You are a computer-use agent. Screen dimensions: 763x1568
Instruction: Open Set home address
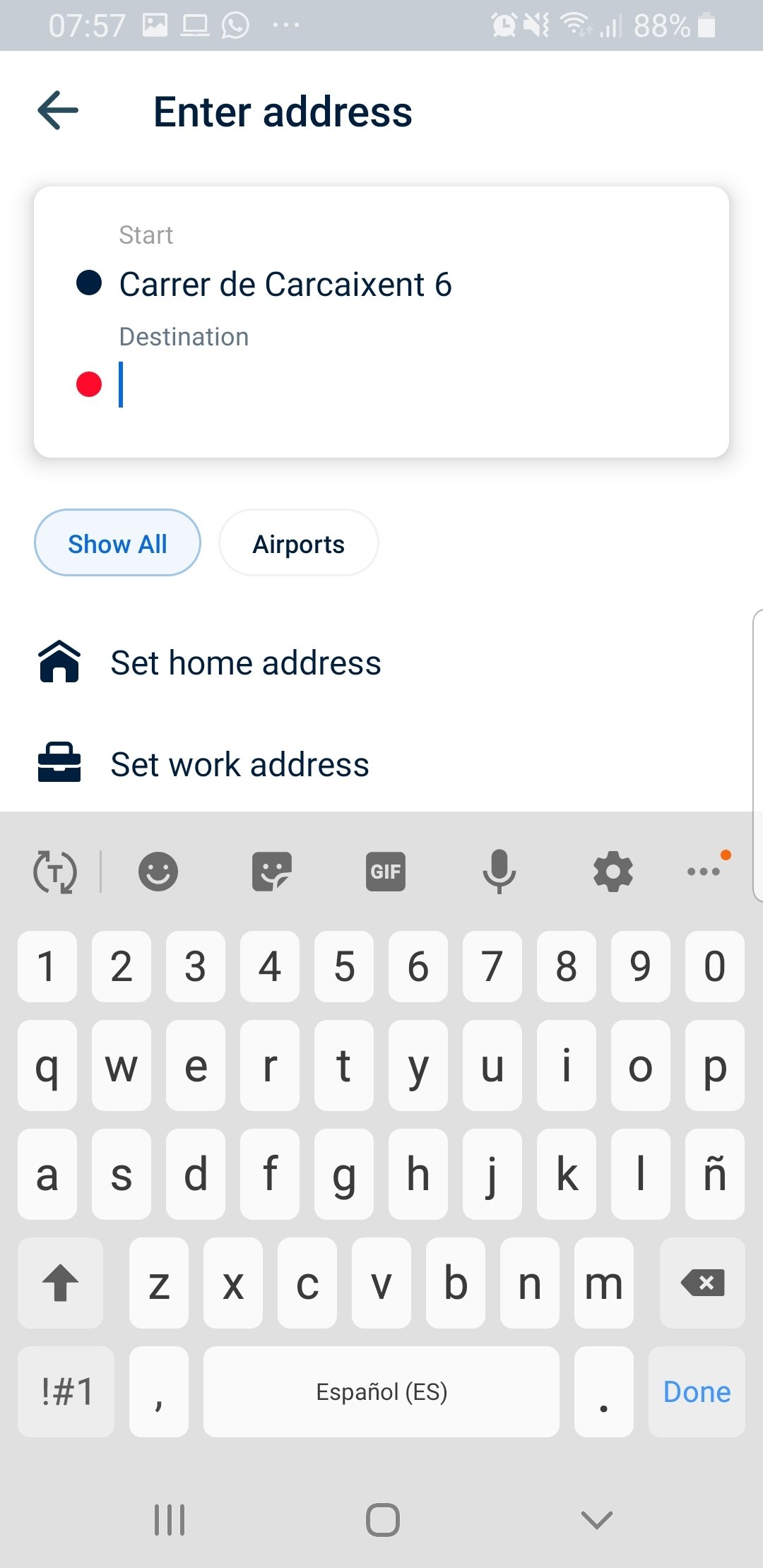[x=245, y=663]
